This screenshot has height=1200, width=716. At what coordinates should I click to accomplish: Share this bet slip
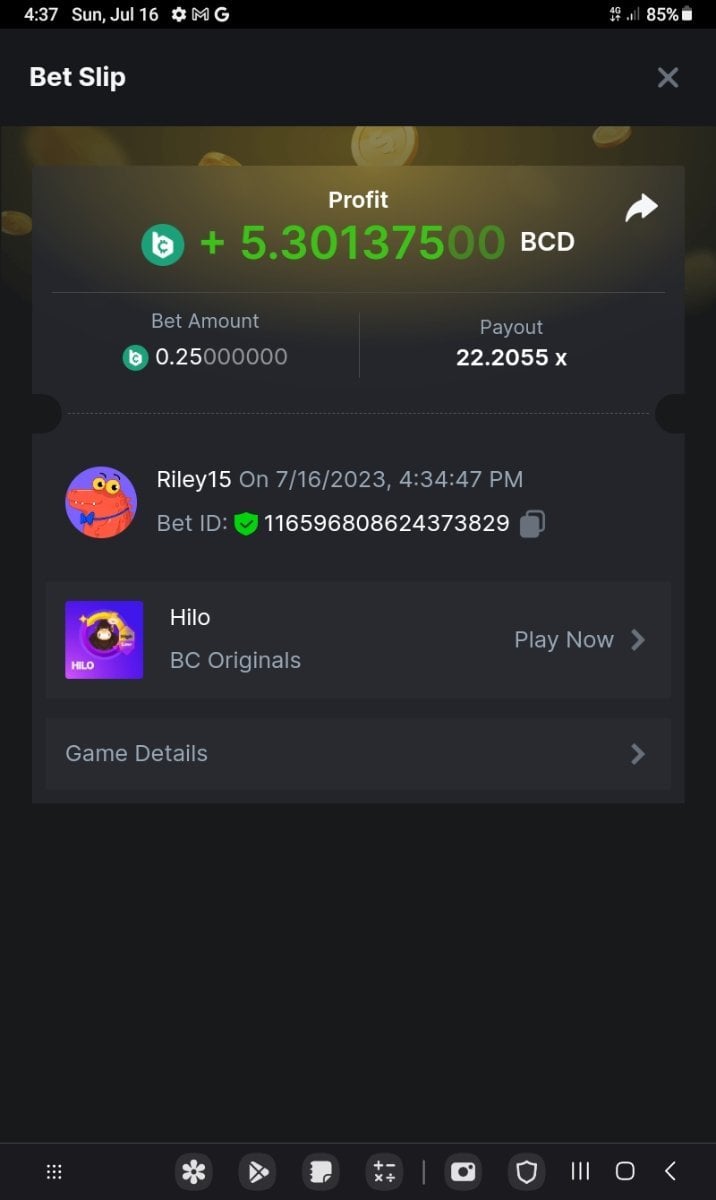pyautogui.click(x=641, y=207)
